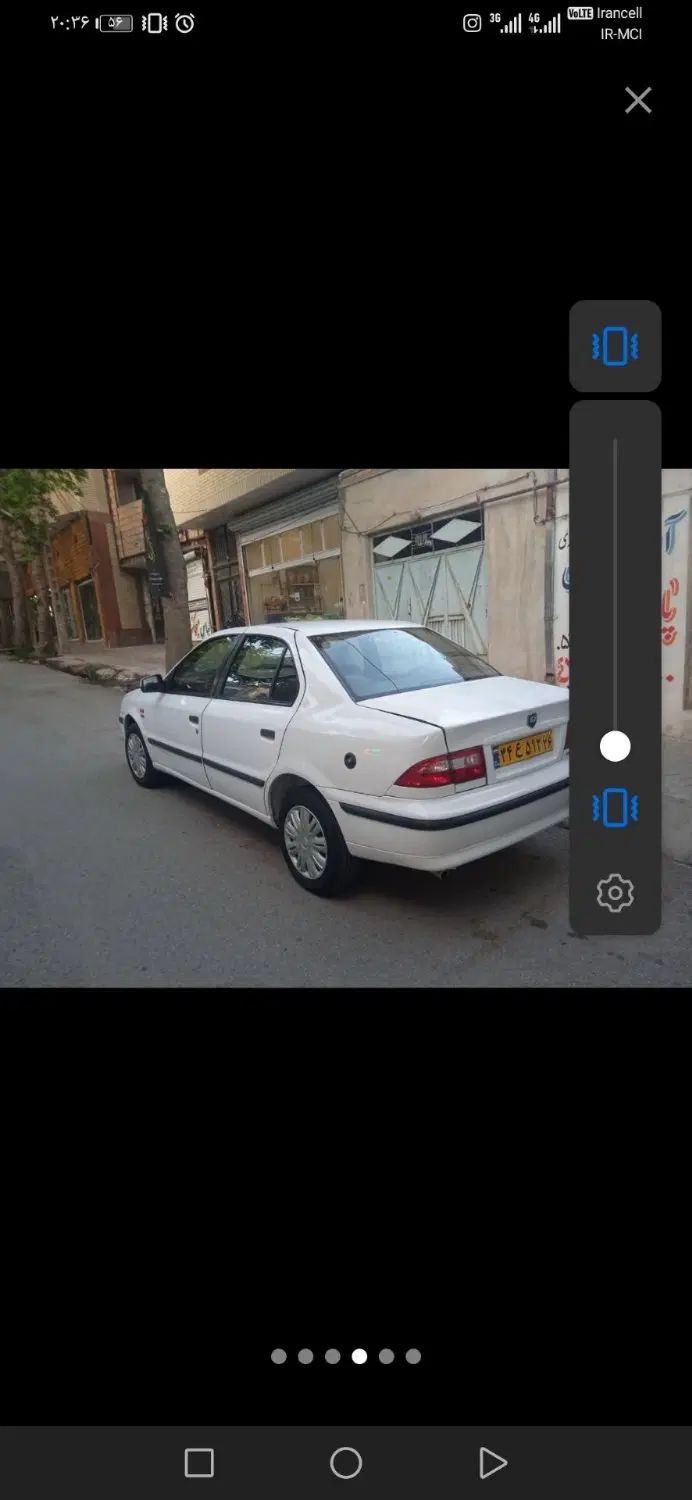Viewport: 692px width, 1500px height.
Task: Close the photo viewer
Action: tap(638, 100)
